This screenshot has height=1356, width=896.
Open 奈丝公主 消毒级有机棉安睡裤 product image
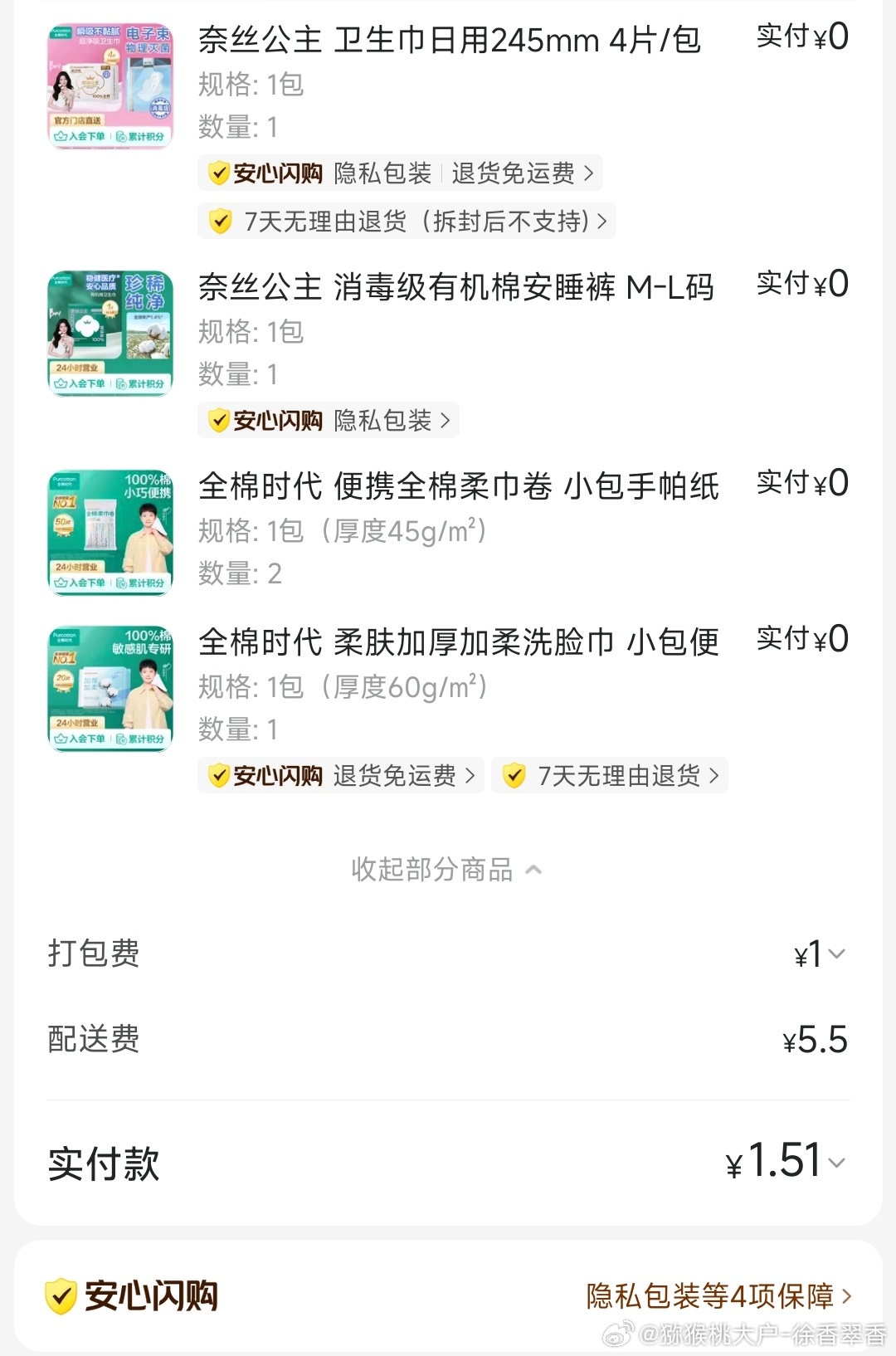point(110,334)
